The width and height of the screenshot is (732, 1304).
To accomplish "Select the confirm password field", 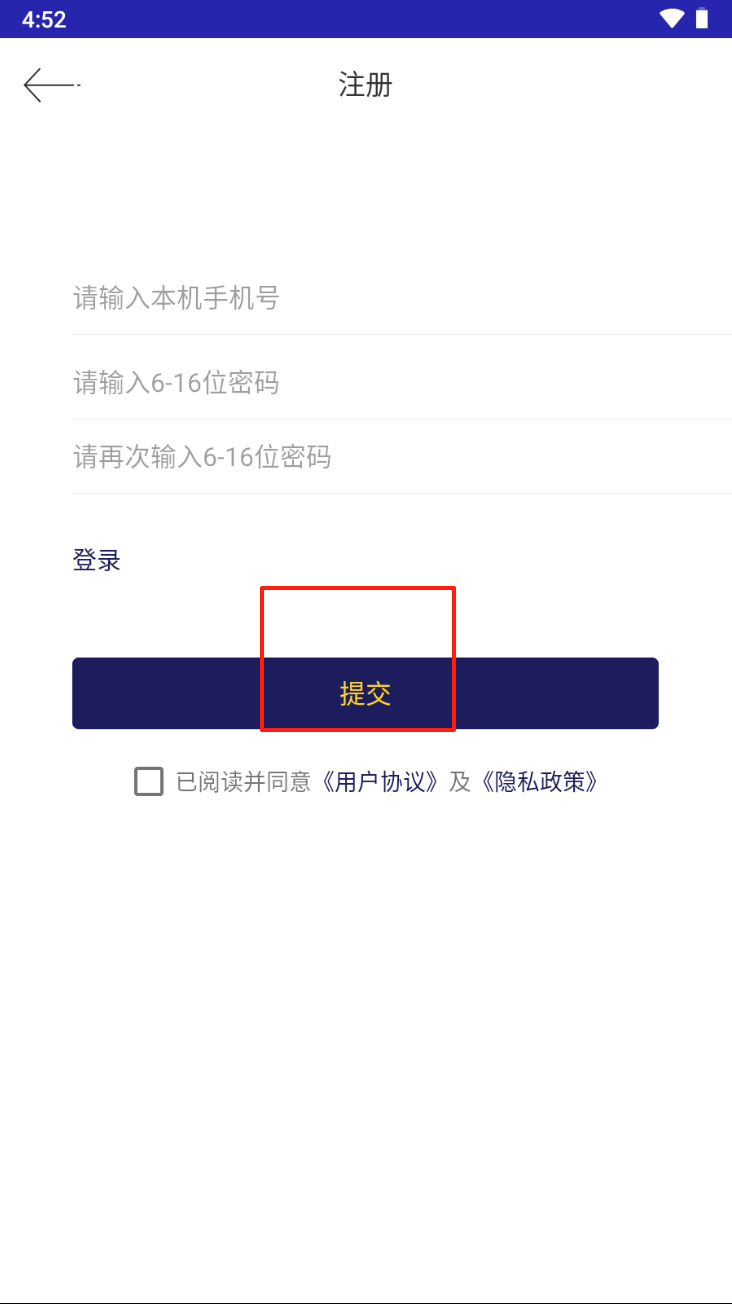I will (x=400, y=457).
